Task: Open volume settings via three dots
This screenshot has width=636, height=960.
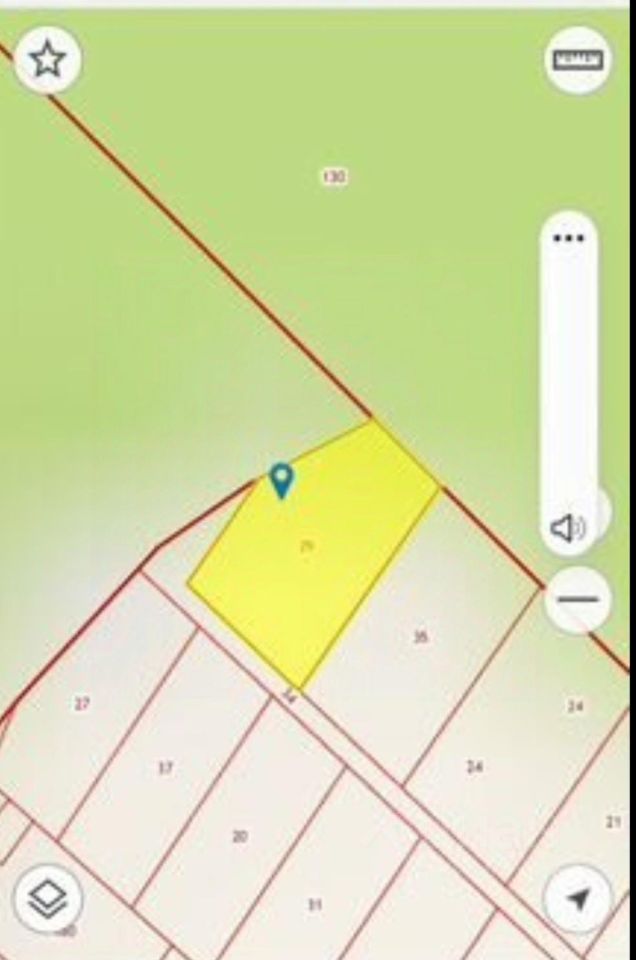Action: pyautogui.click(x=568, y=238)
